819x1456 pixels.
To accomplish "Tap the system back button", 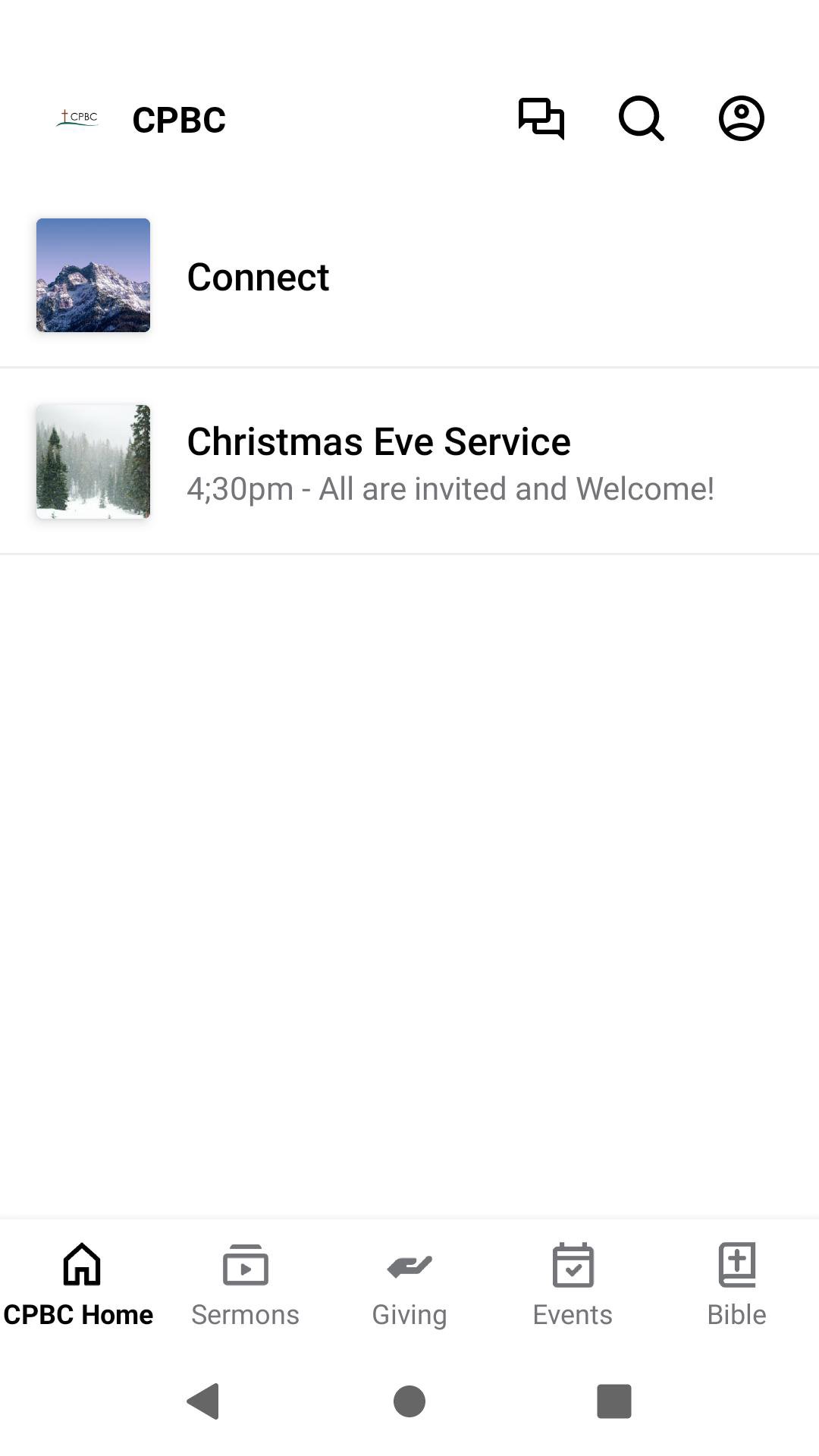I will click(x=203, y=1401).
